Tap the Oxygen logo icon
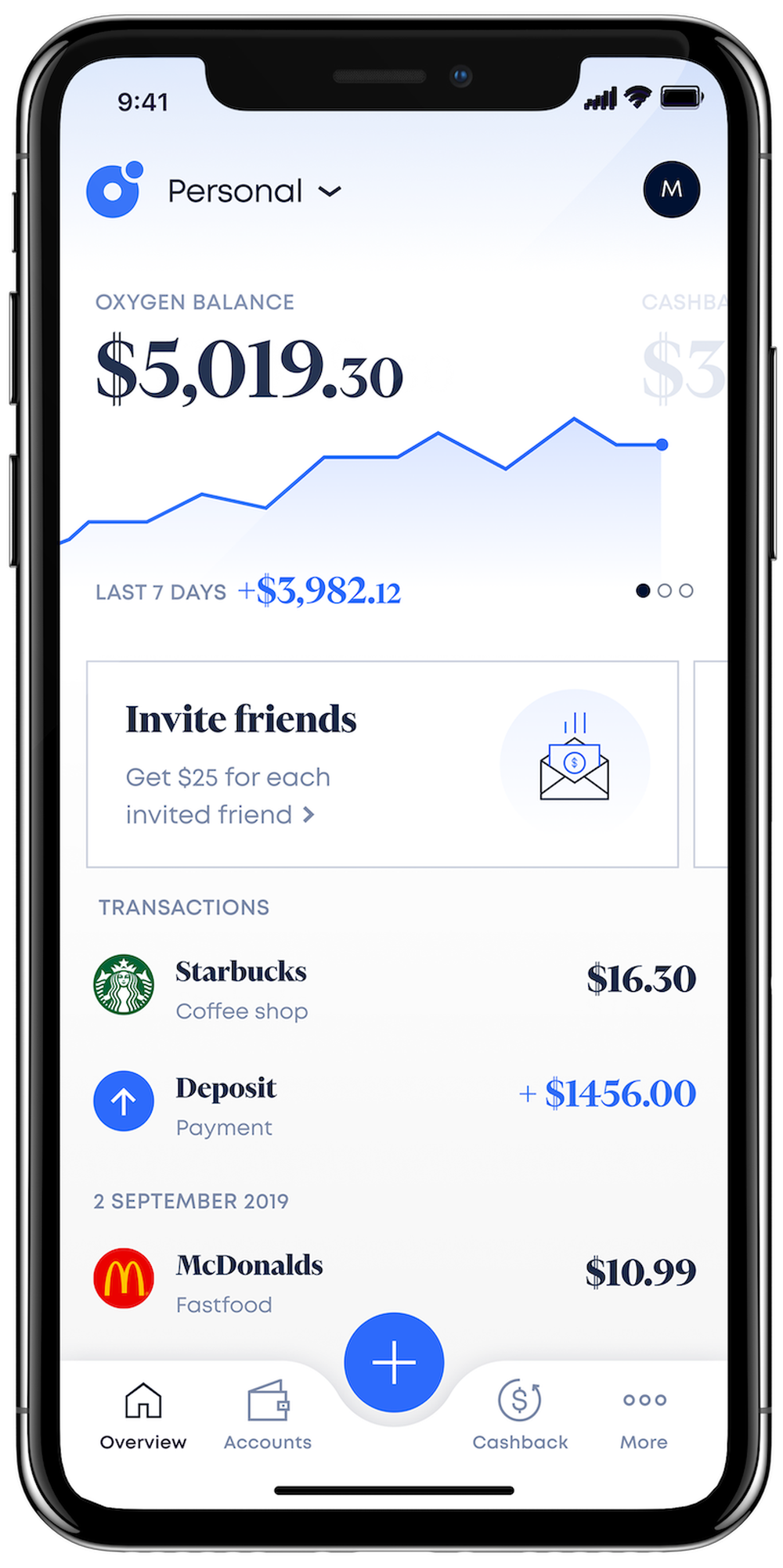Screen dimensions: 783x1568 pyautogui.click(x=114, y=190)
